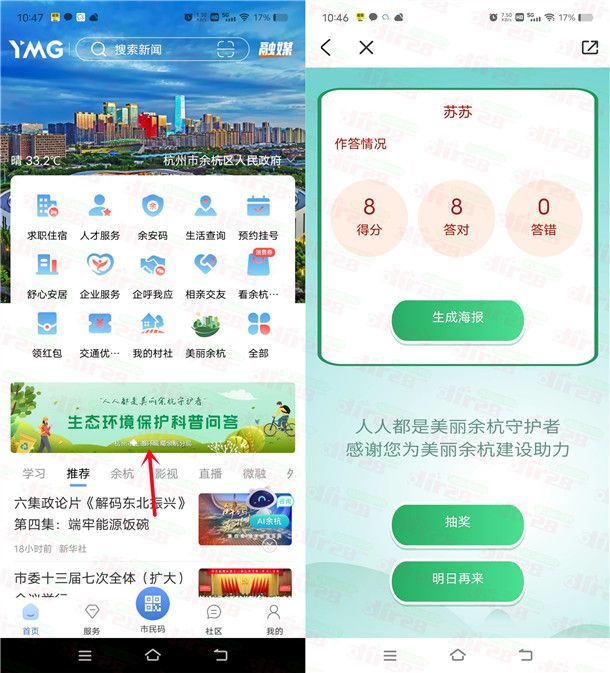This screenshot has width=610, height=673.
Task: Go to the 社区 tab
Action: click(x=213, y=618)
